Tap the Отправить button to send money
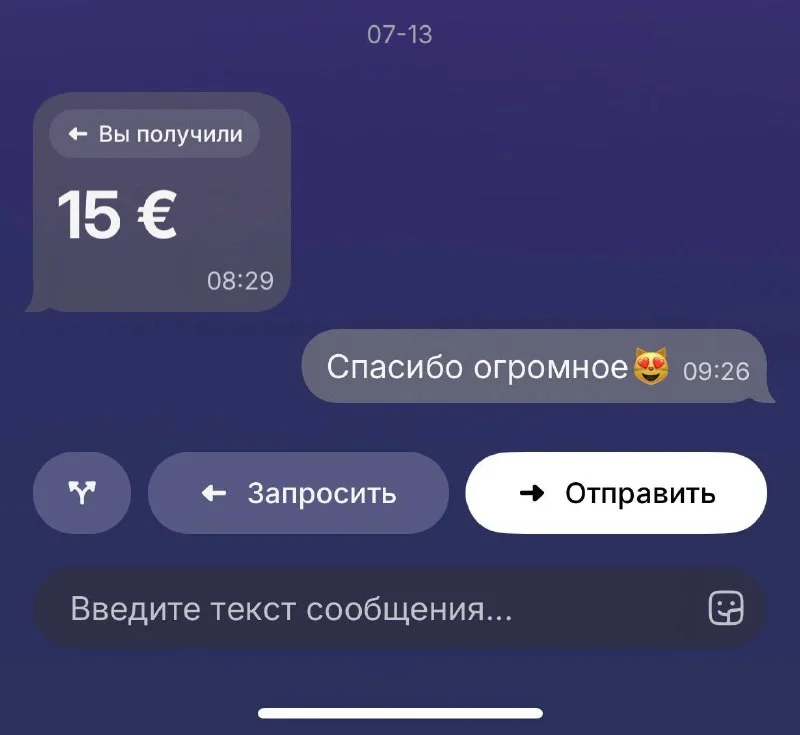The image size is (800, 735). click(x=616, y=493)
